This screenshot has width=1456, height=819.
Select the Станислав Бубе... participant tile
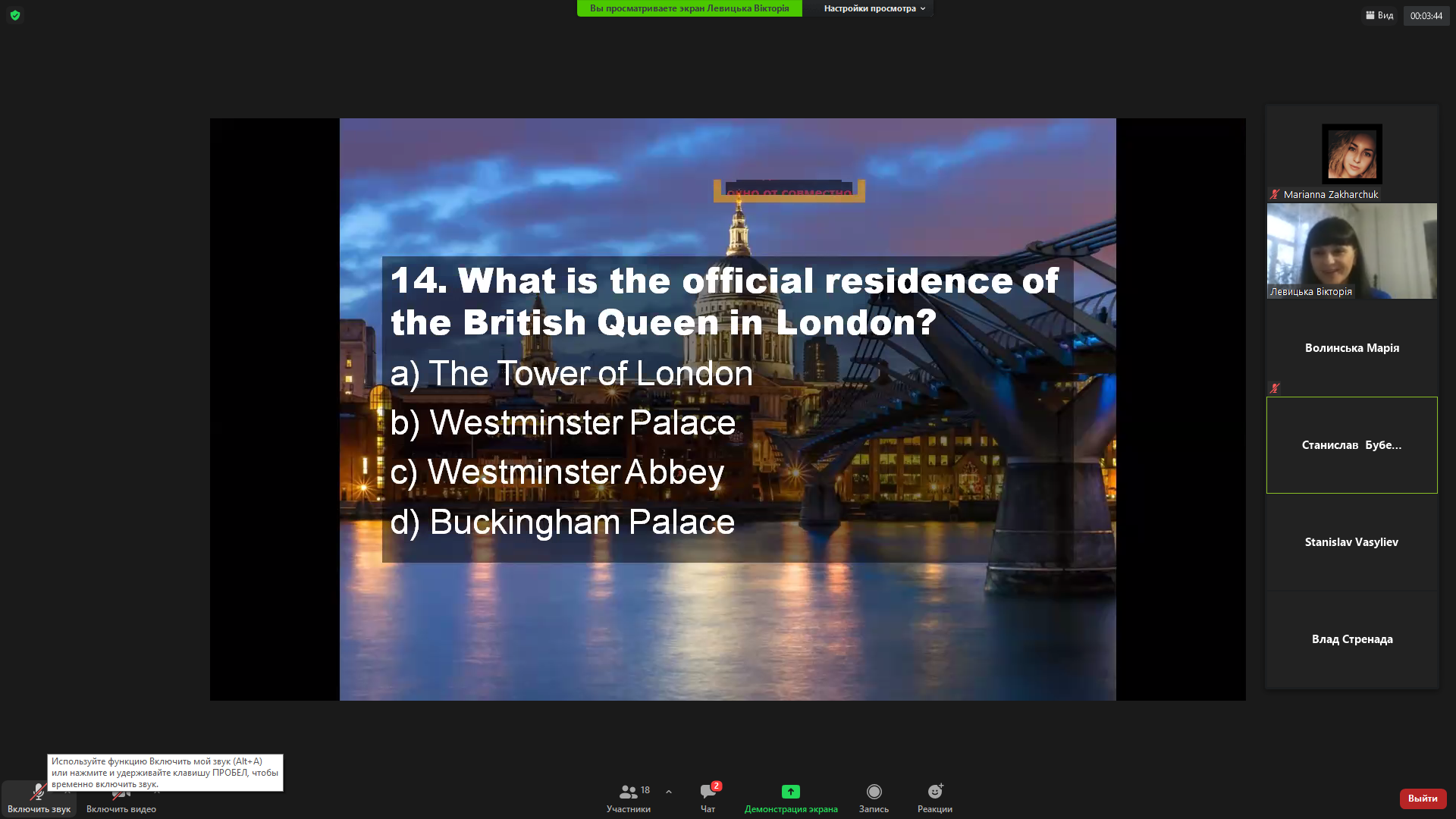1351,445
